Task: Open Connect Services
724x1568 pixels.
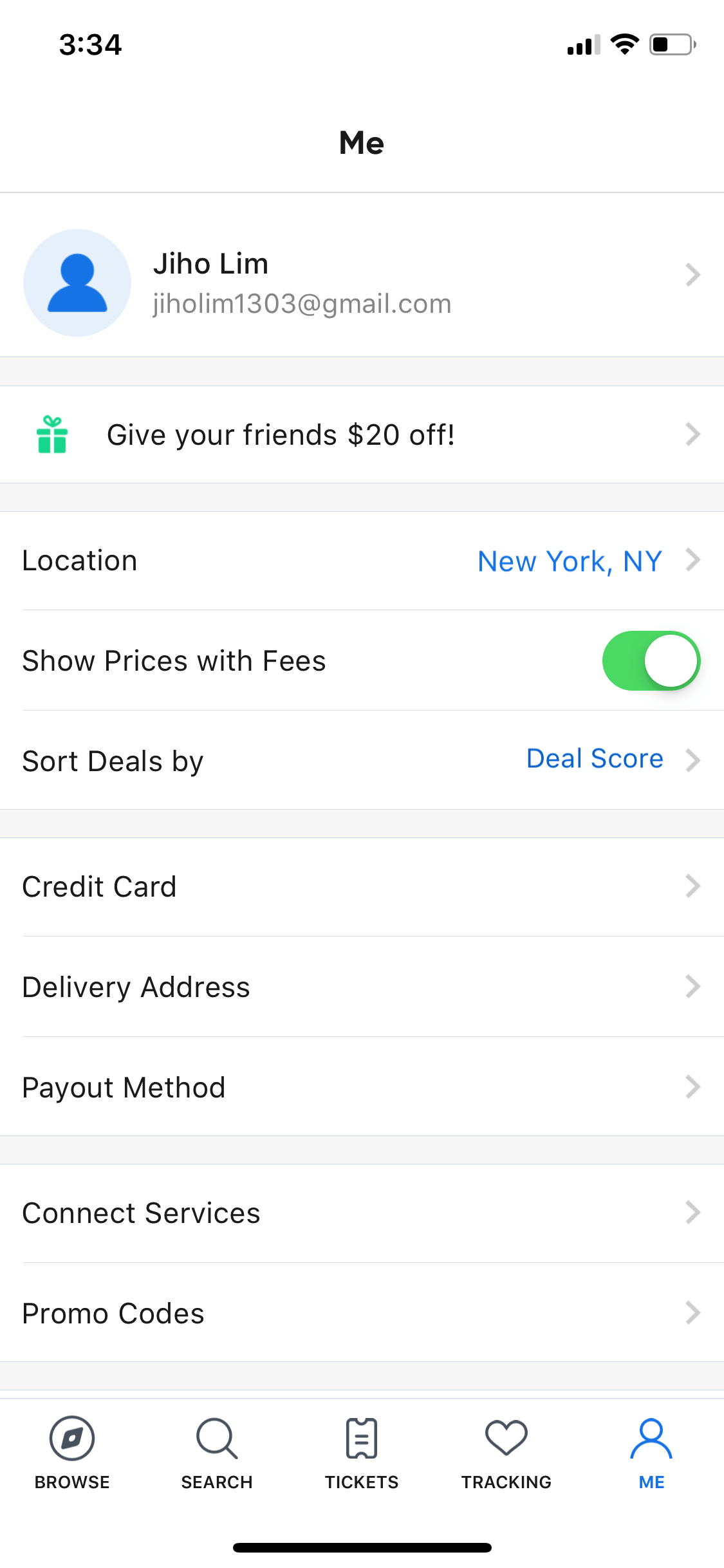Action: pos(362,1213)
